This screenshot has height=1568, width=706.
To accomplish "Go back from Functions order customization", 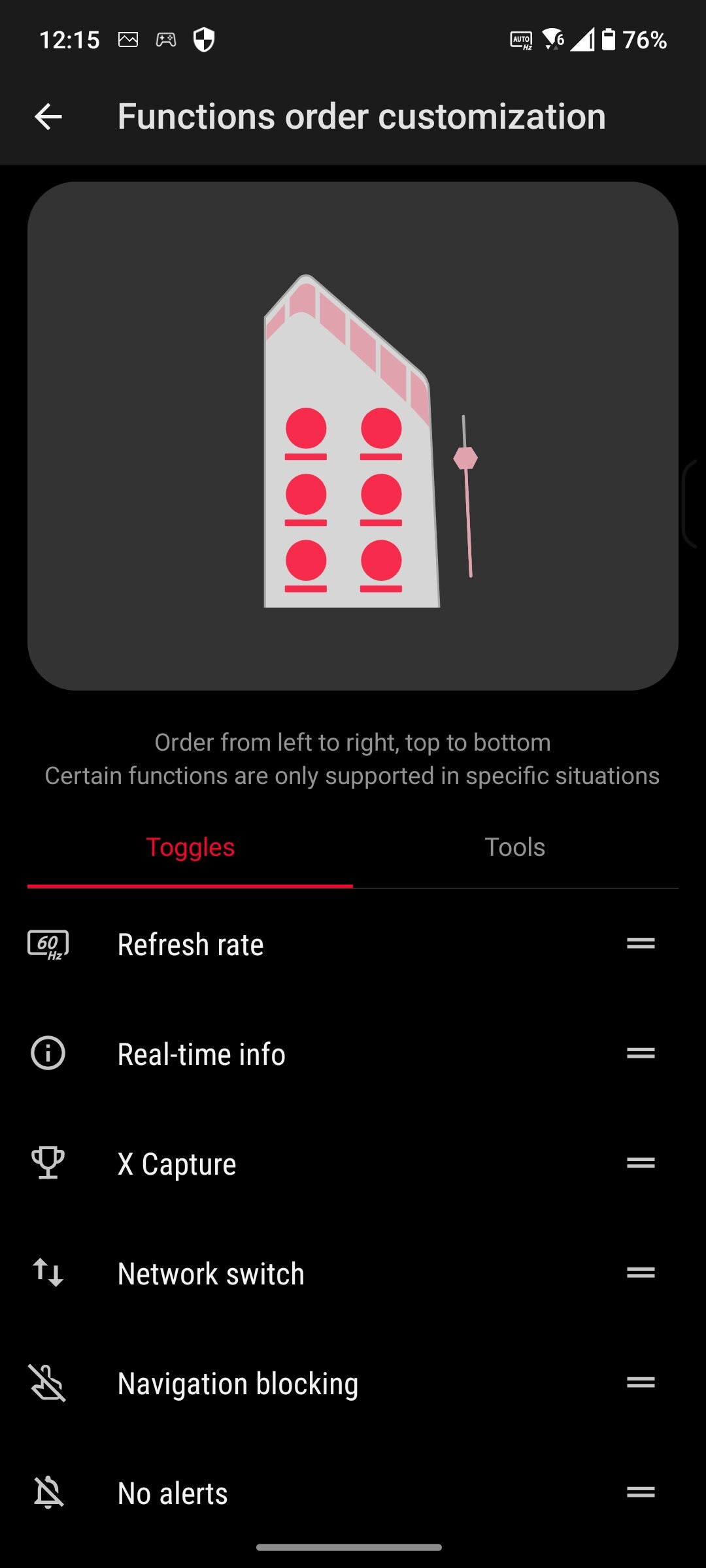I will (x=48, y=117).
